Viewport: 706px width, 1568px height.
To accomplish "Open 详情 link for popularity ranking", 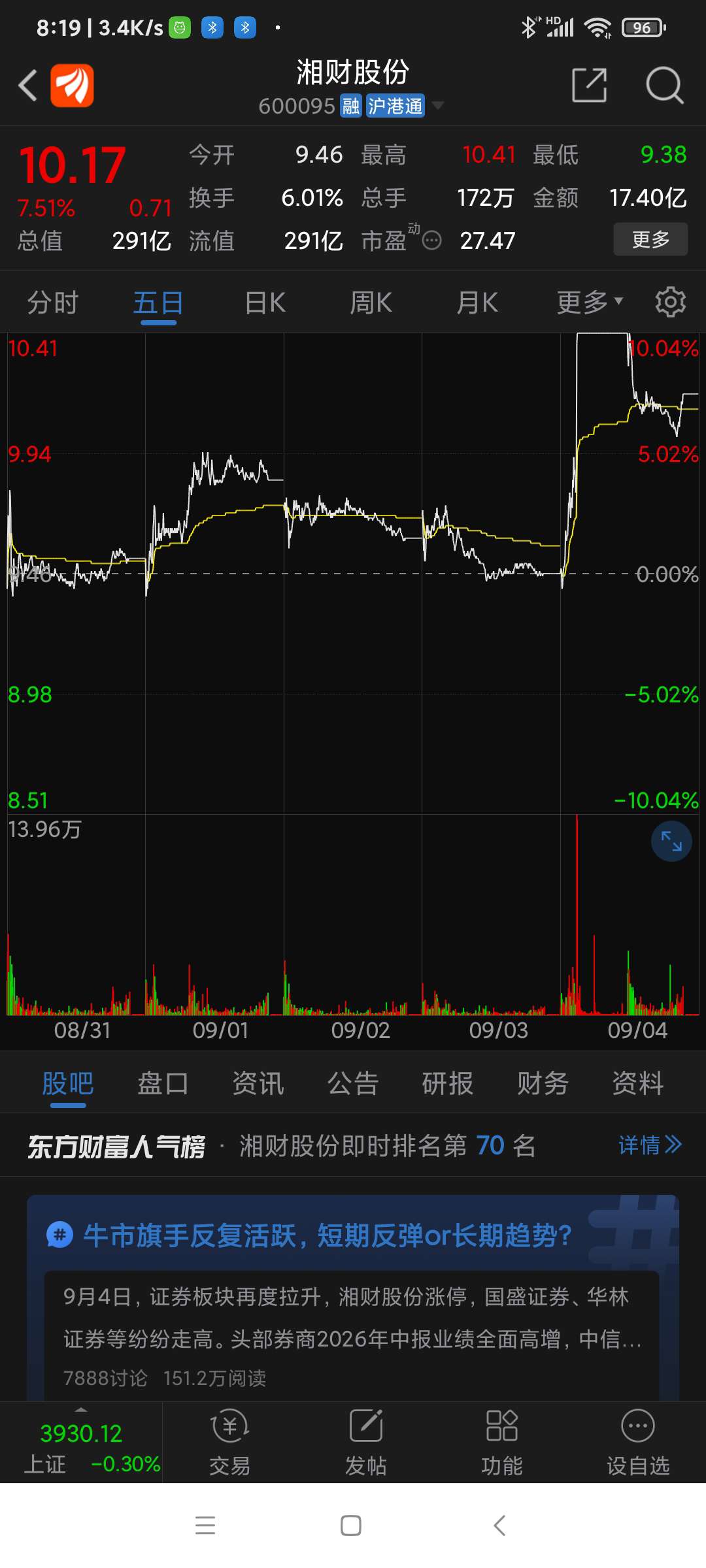I will click(x=650, y=1145).
